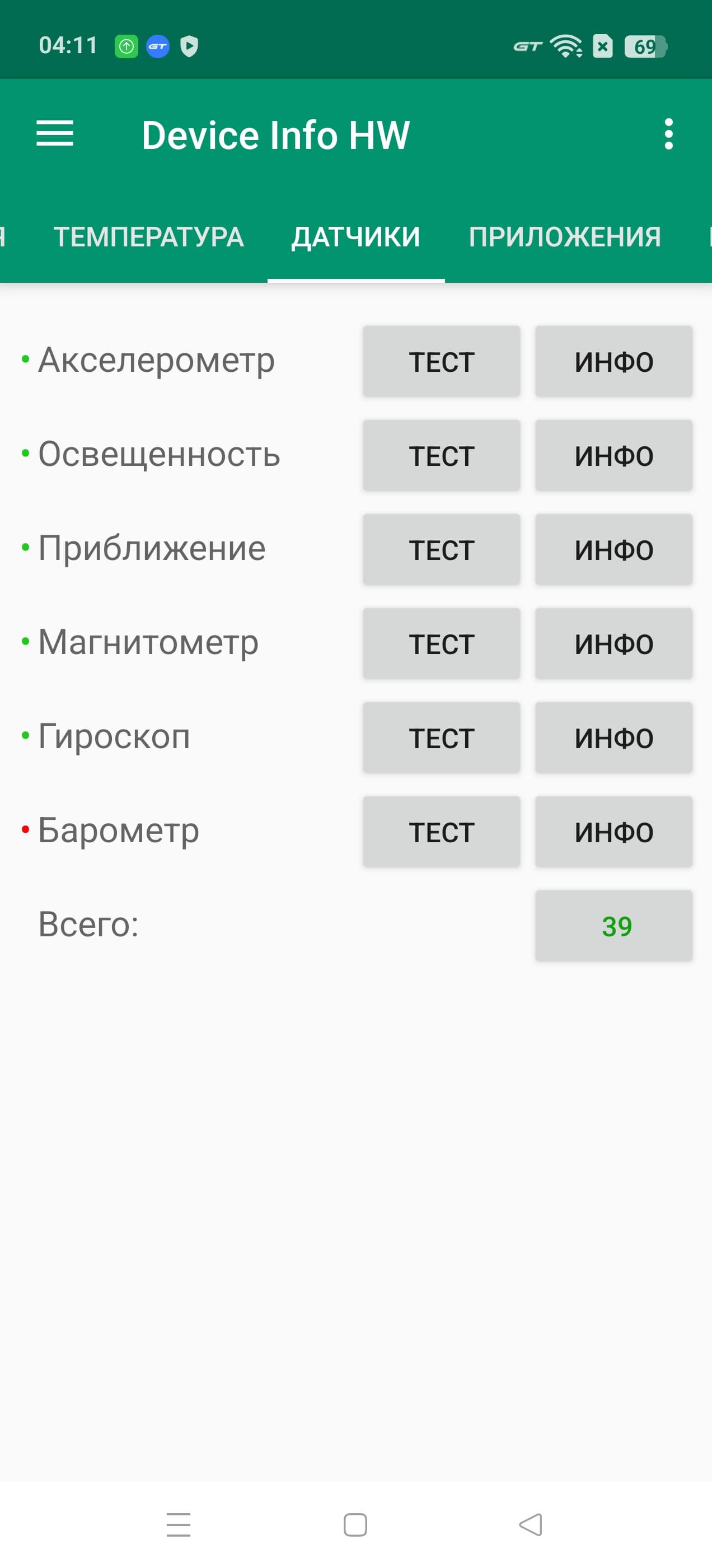The height and width of the screenshot is (1568, 712).
Task: Open ИНФО next to Приближение
Action: 613,550
